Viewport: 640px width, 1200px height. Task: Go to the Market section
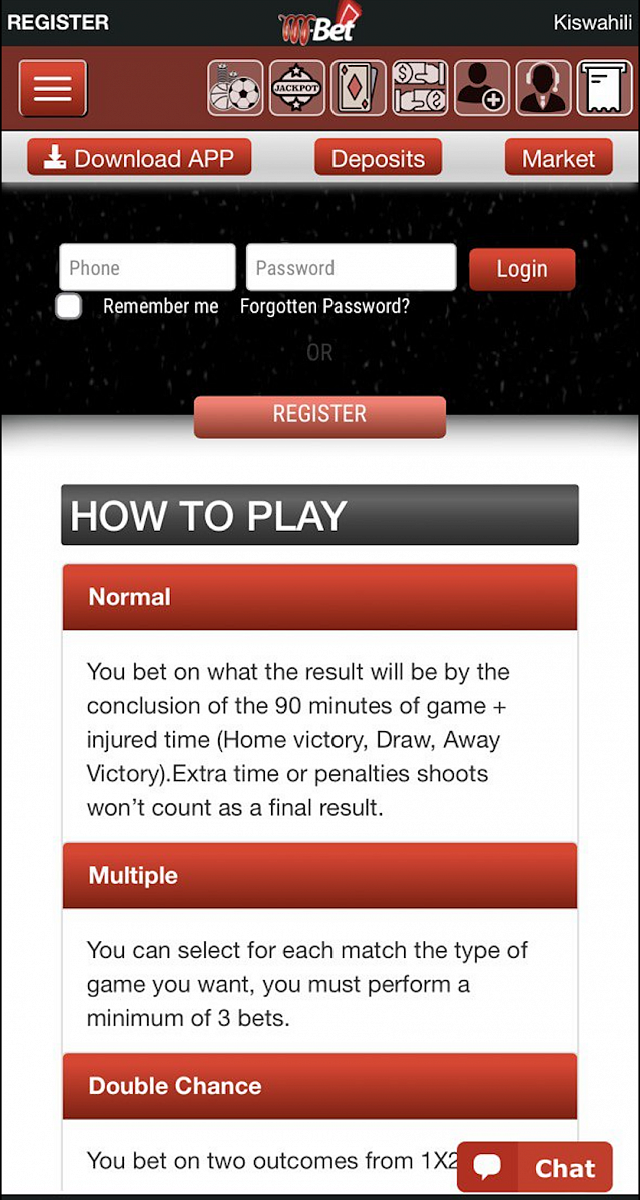click(558, 158)
